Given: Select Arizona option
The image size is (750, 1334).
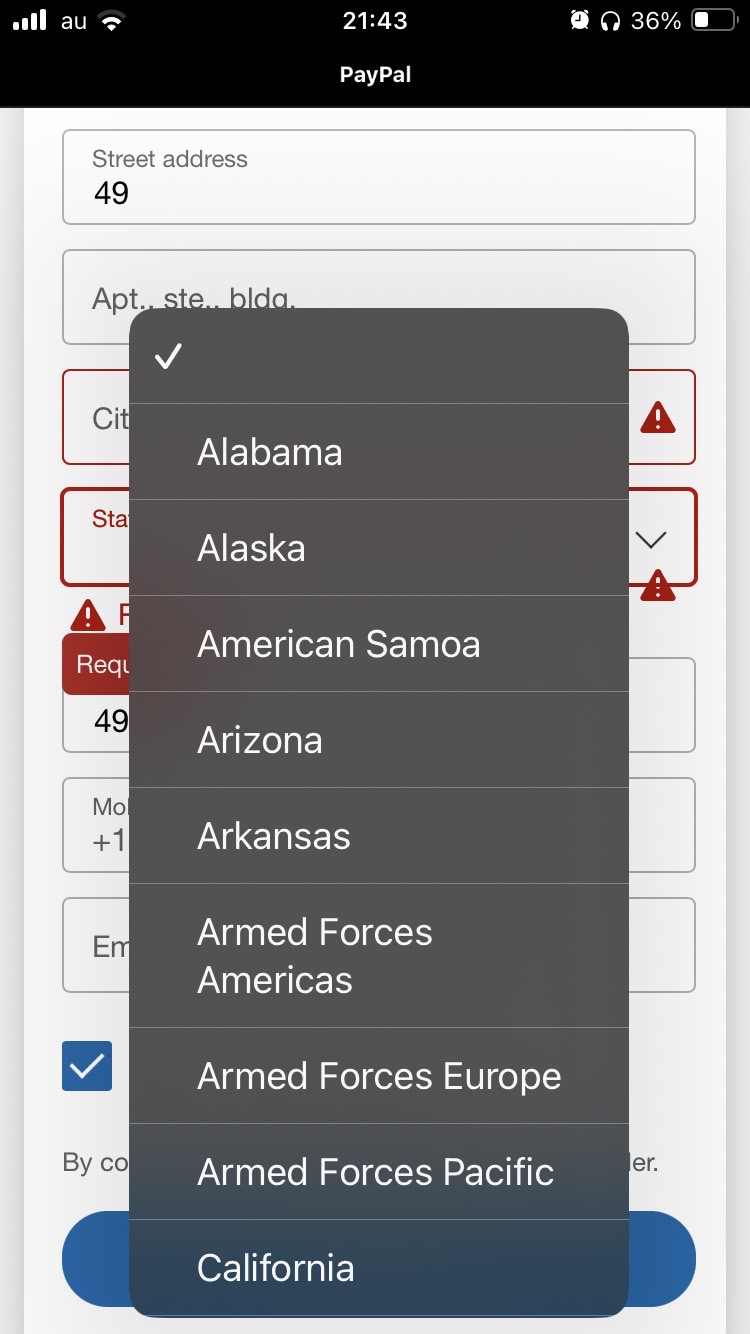Looking at the screenshot, I should click(x=379, y=740).
